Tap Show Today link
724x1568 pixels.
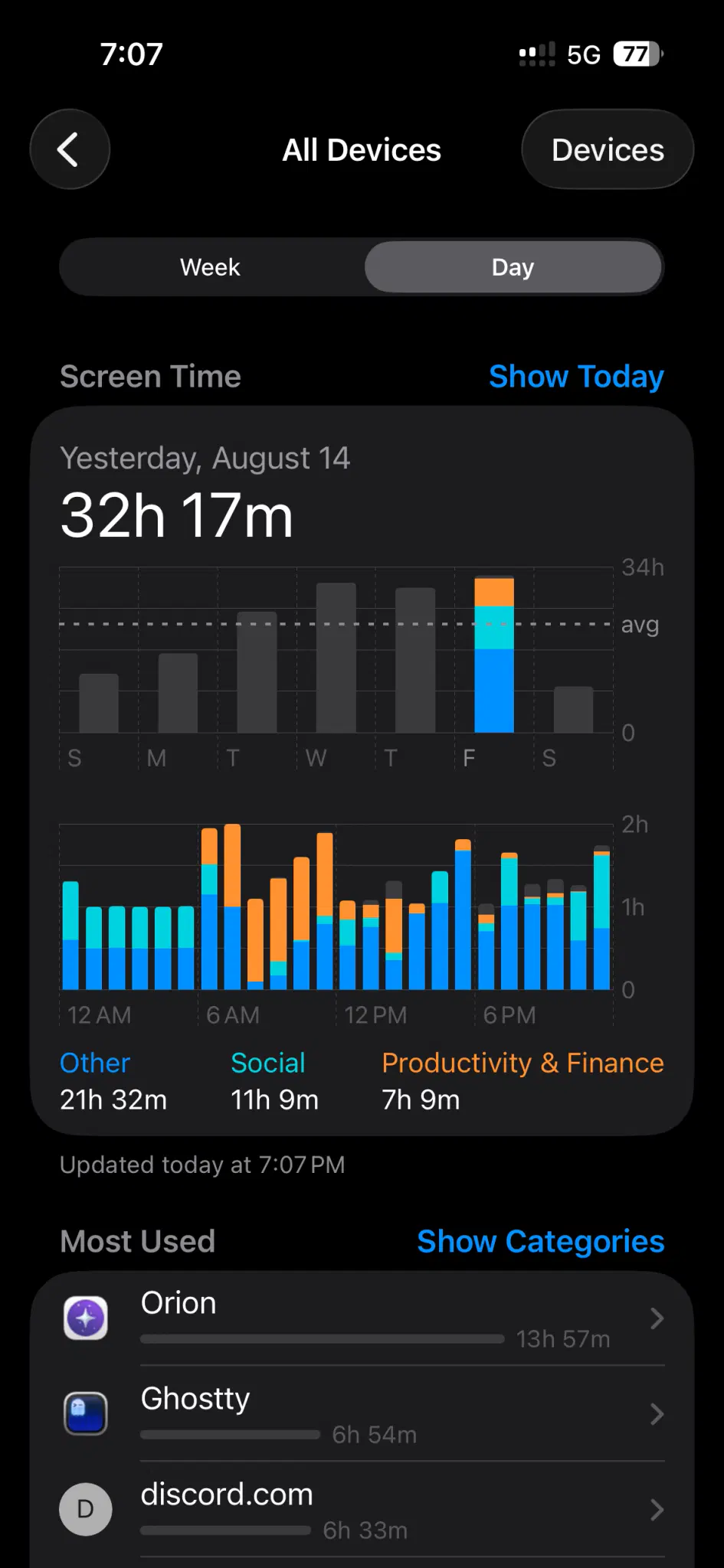point(576,377)
